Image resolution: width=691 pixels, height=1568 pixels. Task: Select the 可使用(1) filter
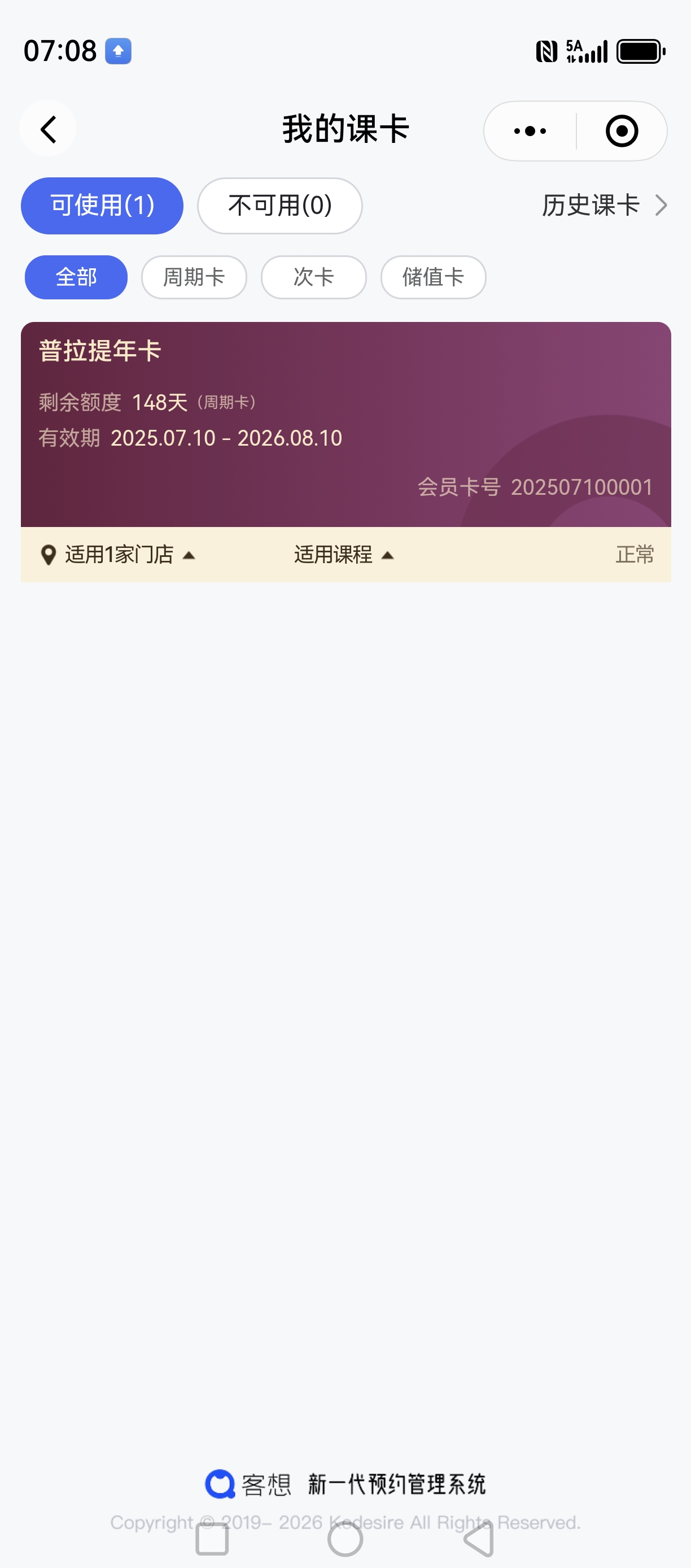[x=102, y=205]
